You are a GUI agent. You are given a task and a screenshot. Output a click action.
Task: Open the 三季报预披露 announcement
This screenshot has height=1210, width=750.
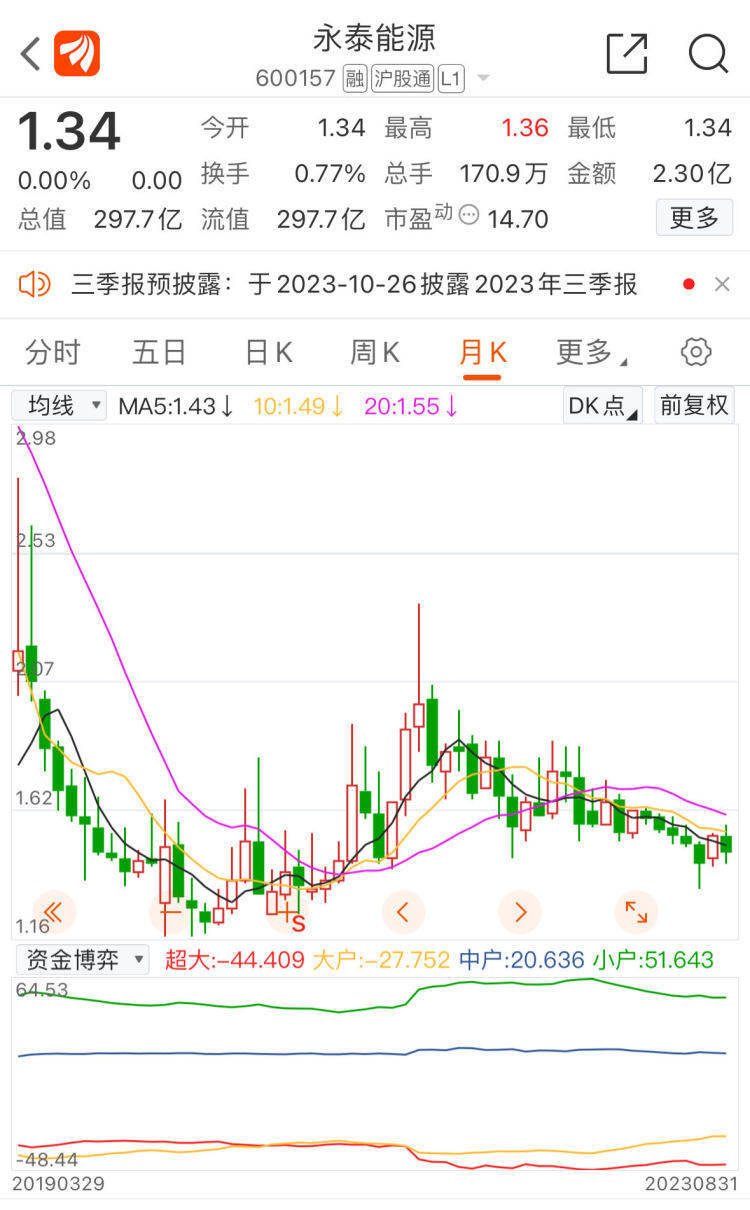(353, 285)
